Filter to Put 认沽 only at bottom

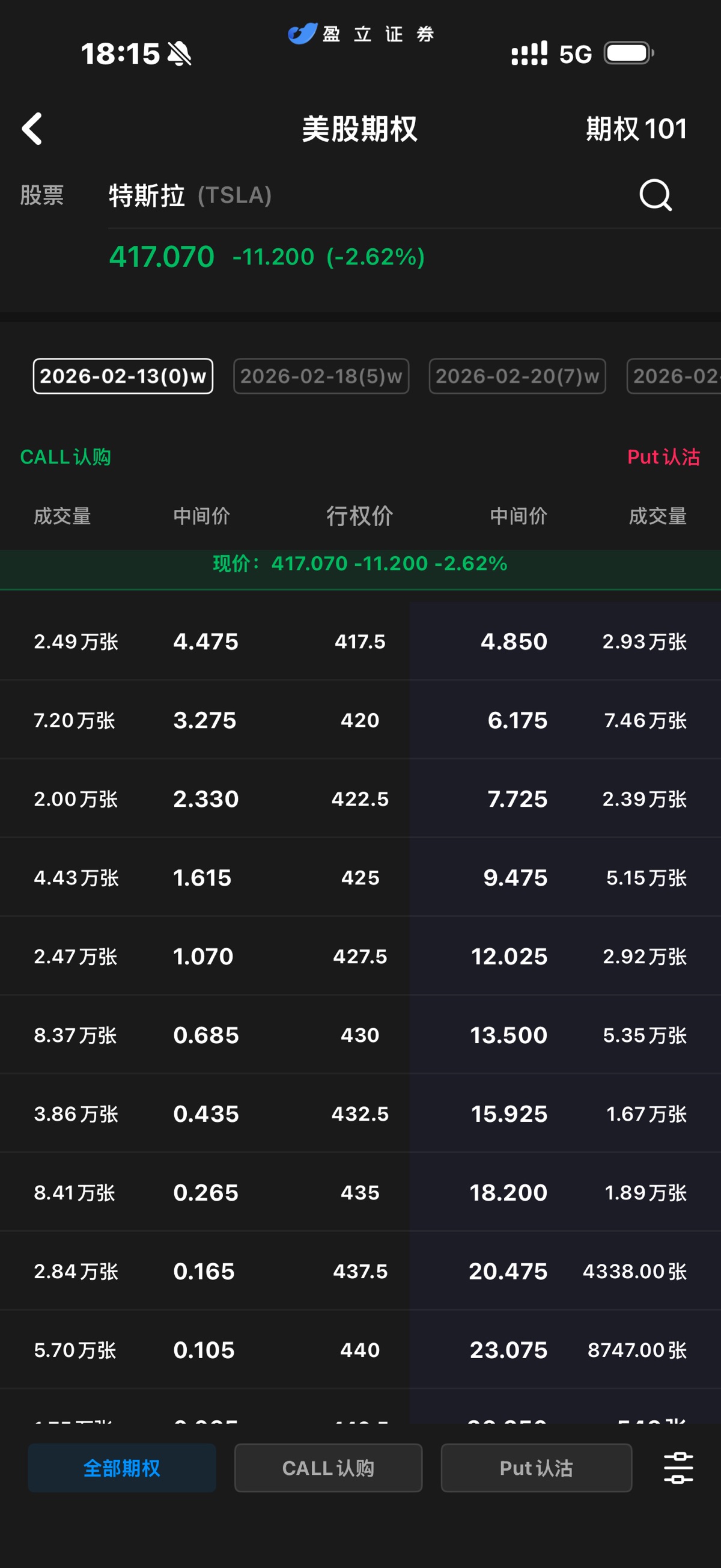tap(536, 1468)
